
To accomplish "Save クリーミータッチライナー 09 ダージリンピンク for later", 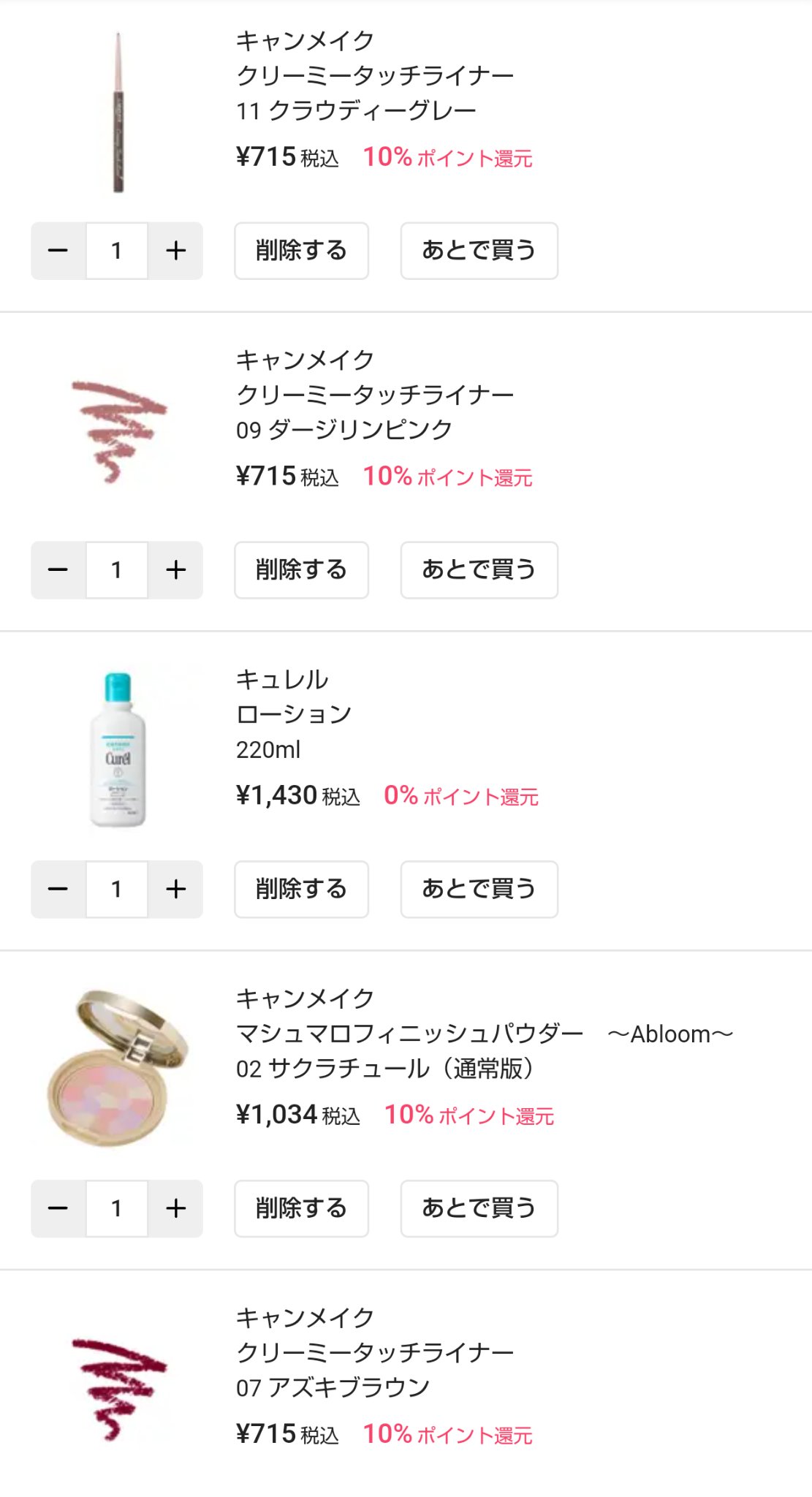I will [x=478, y=570].
